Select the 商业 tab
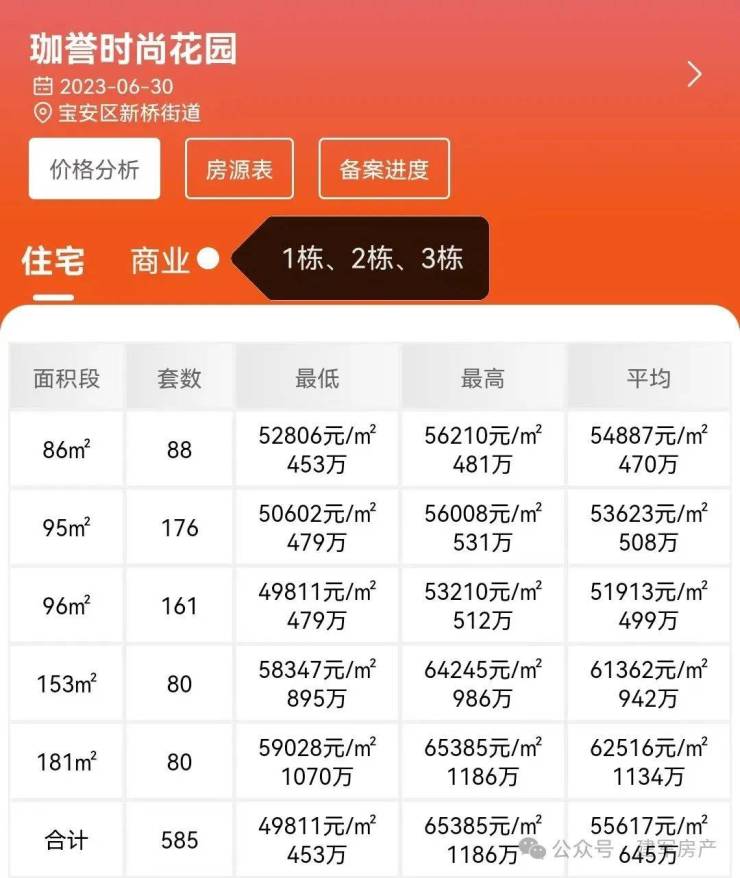740x878 pixels. point(160,262)
